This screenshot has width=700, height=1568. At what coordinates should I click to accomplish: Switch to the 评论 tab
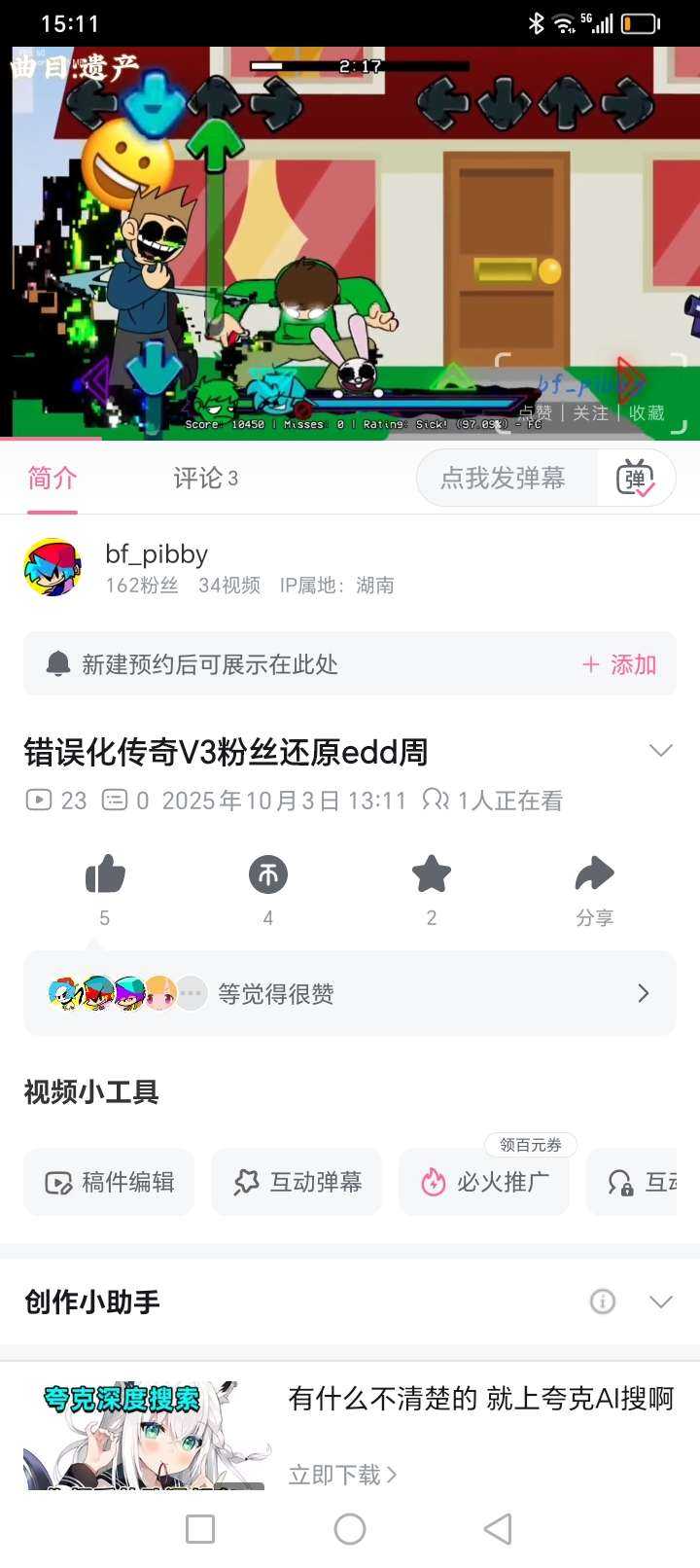(x=204, y=478)
